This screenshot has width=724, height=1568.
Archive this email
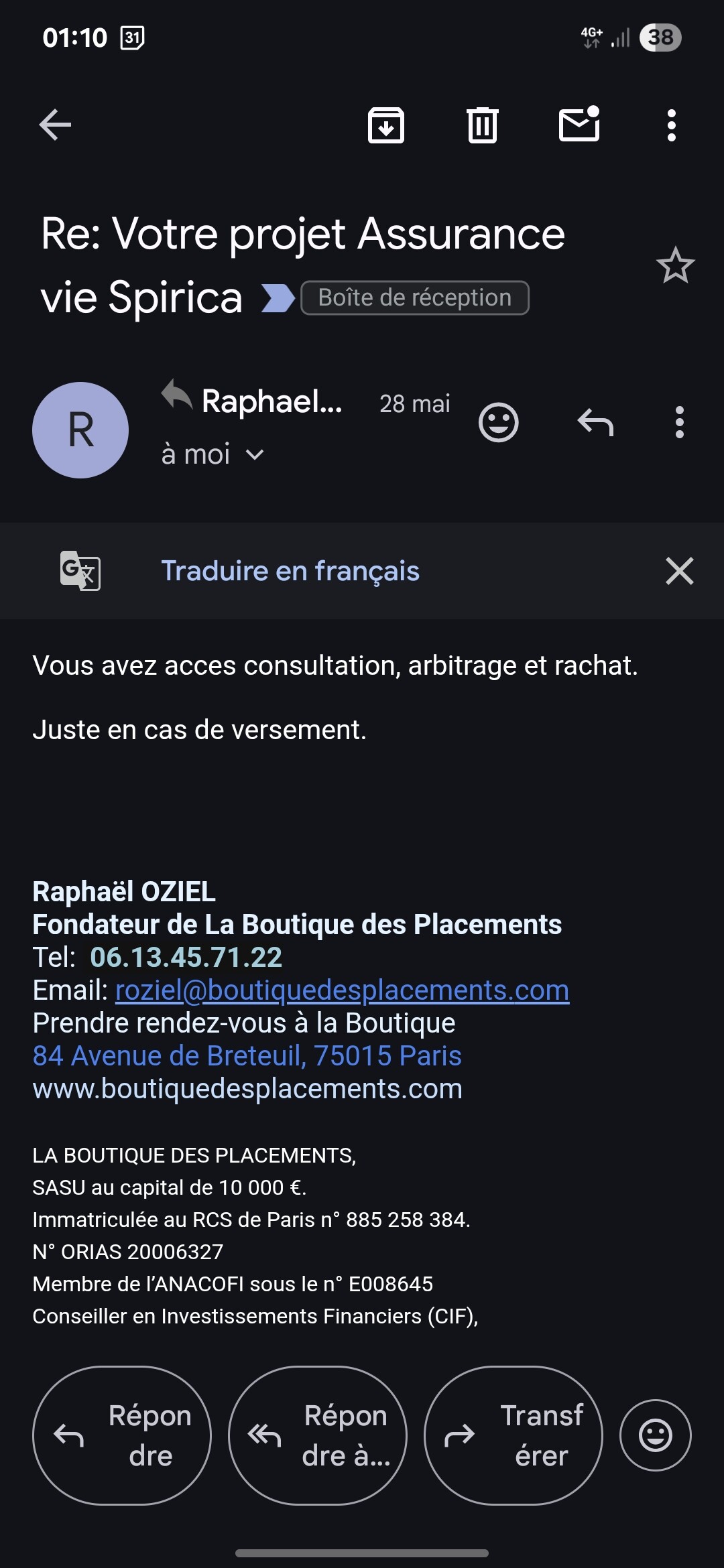386,125
